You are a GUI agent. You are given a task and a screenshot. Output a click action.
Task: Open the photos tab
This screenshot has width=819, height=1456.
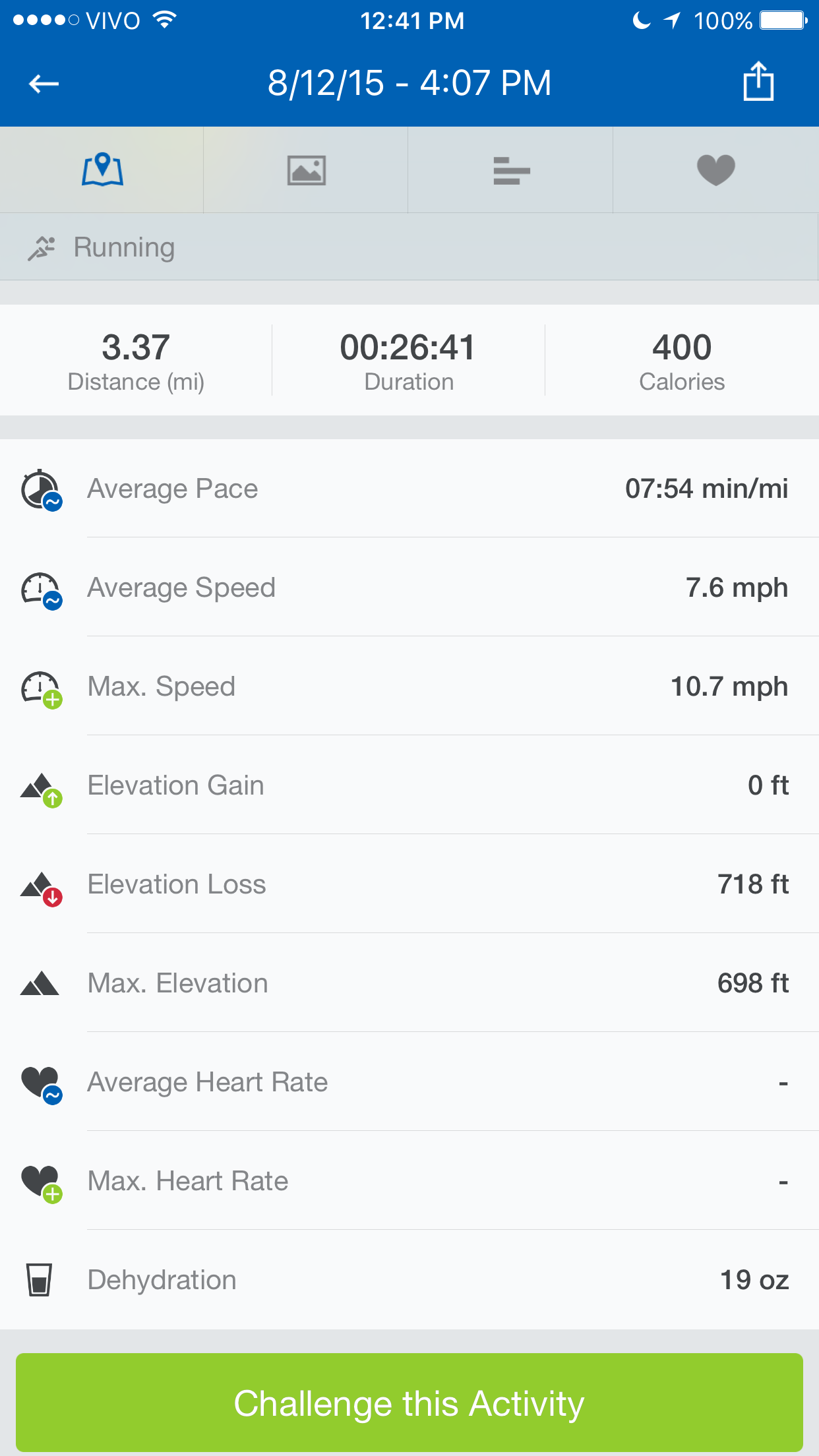[306, 169]
